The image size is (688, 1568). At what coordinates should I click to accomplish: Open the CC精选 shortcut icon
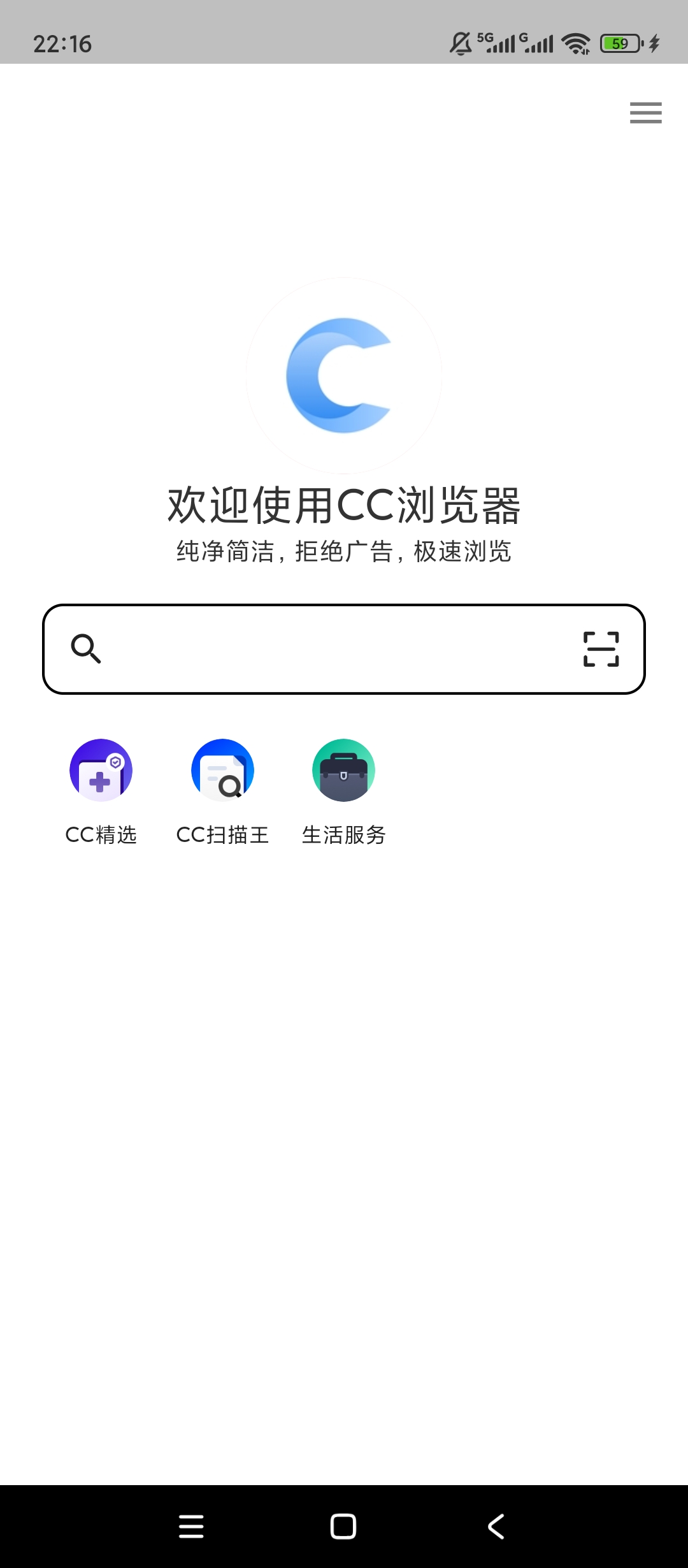100,770
